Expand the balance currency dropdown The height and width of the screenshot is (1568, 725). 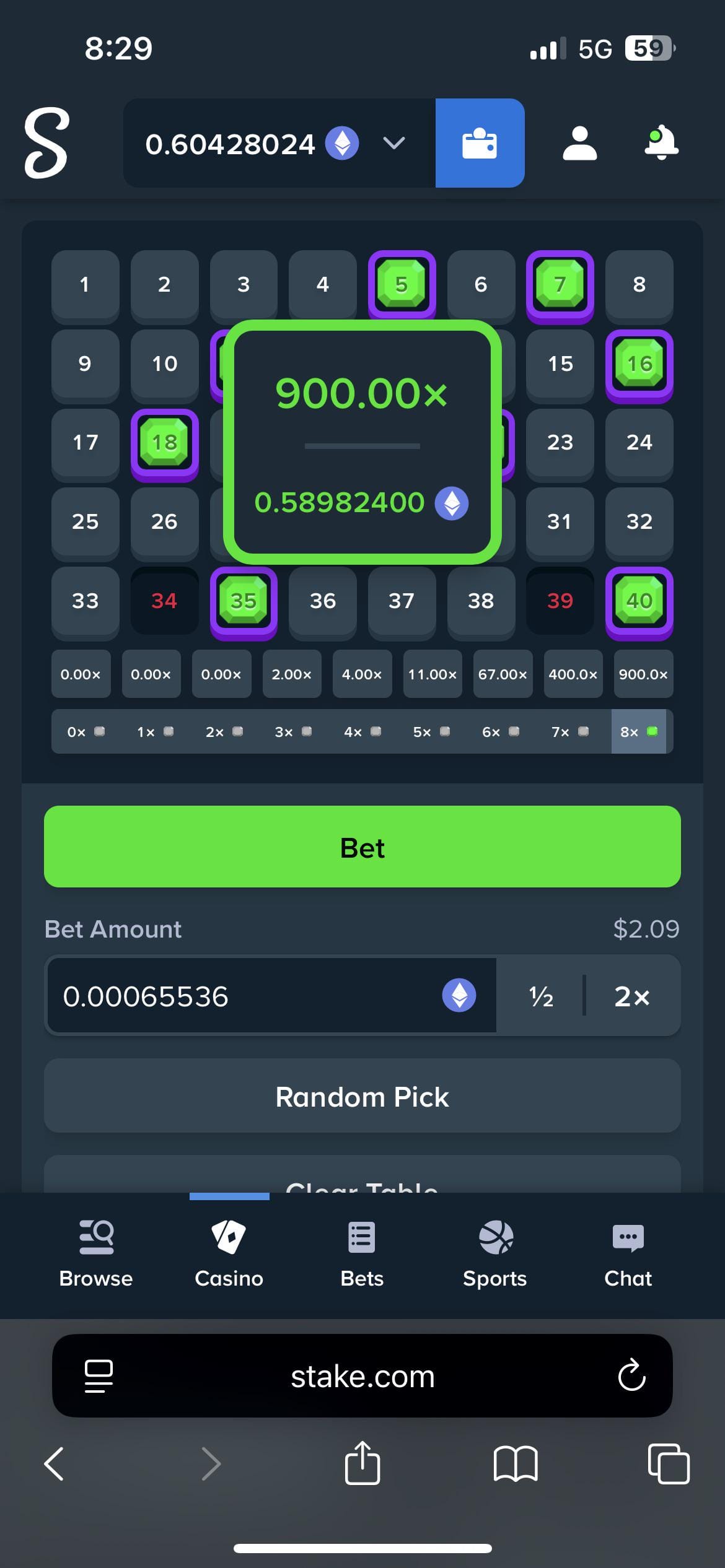pos(393,144)
